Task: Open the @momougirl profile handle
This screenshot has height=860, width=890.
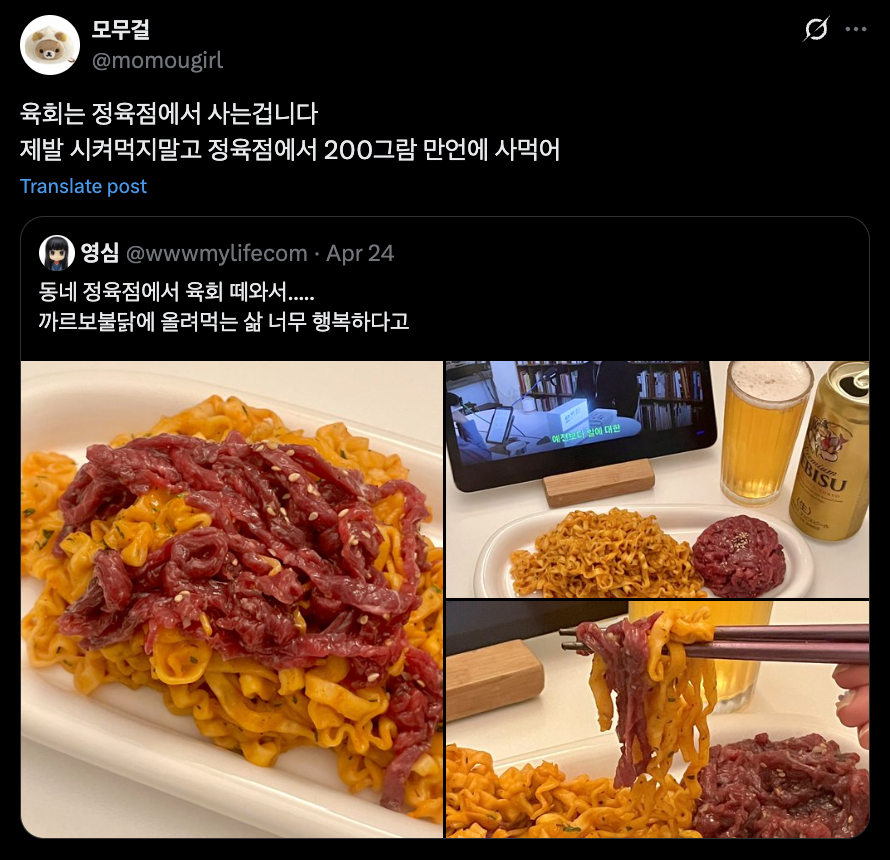Action: point(157,61)
